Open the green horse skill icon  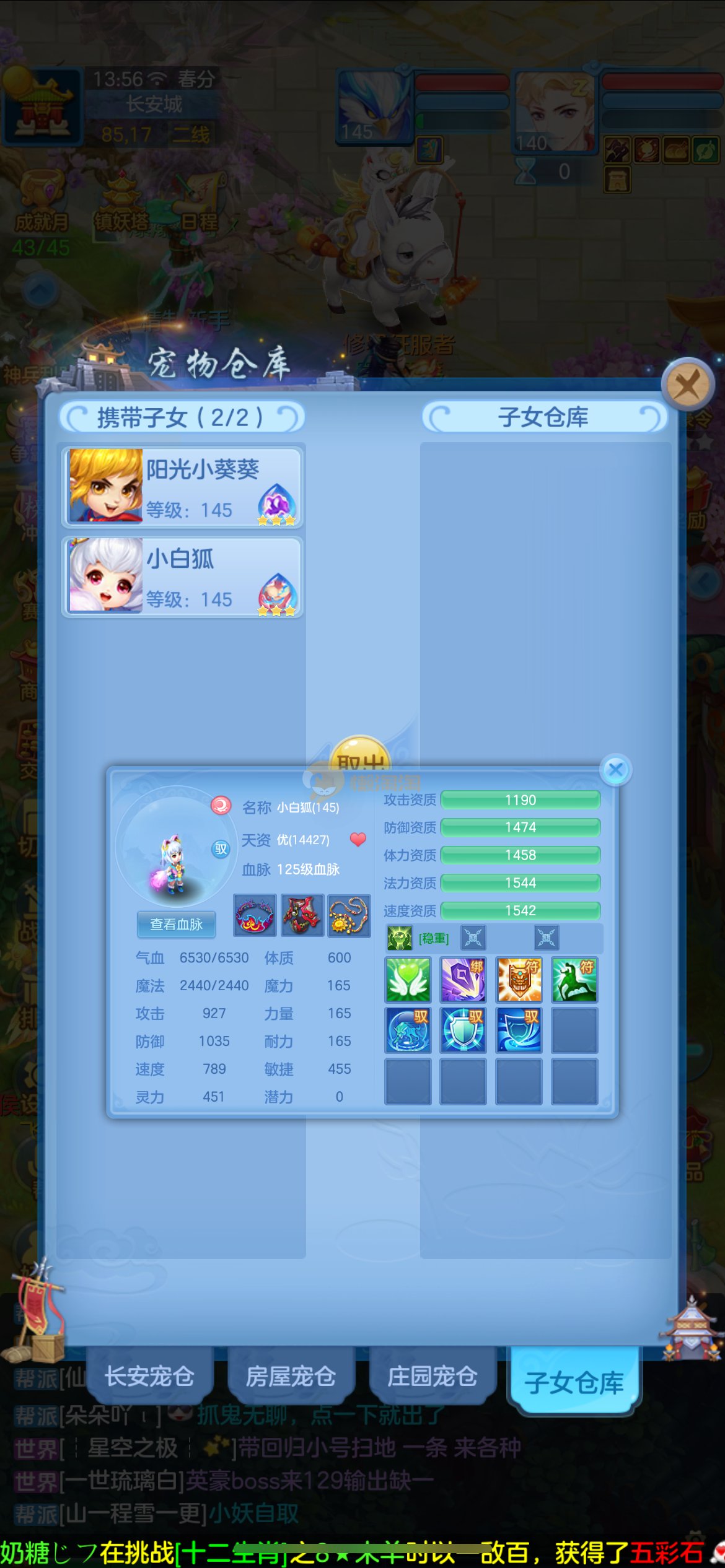[574, 980]
